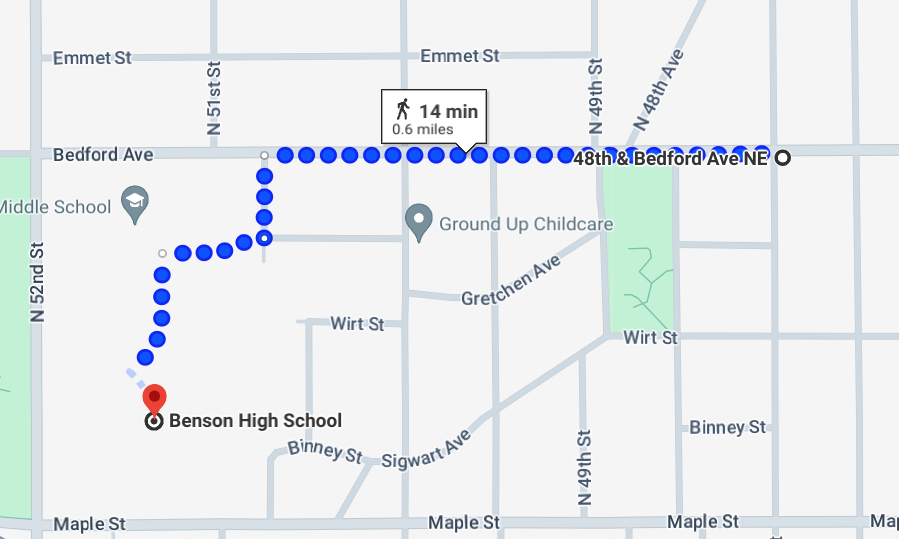Tap the Benson High School destination marker
The image size is (899, 539).
click(154, 400)
